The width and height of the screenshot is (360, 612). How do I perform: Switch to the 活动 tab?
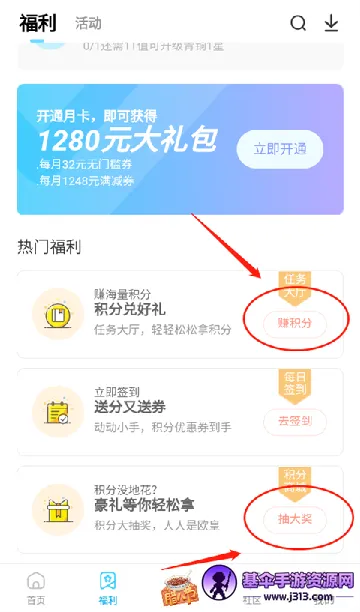coord(88,23)
